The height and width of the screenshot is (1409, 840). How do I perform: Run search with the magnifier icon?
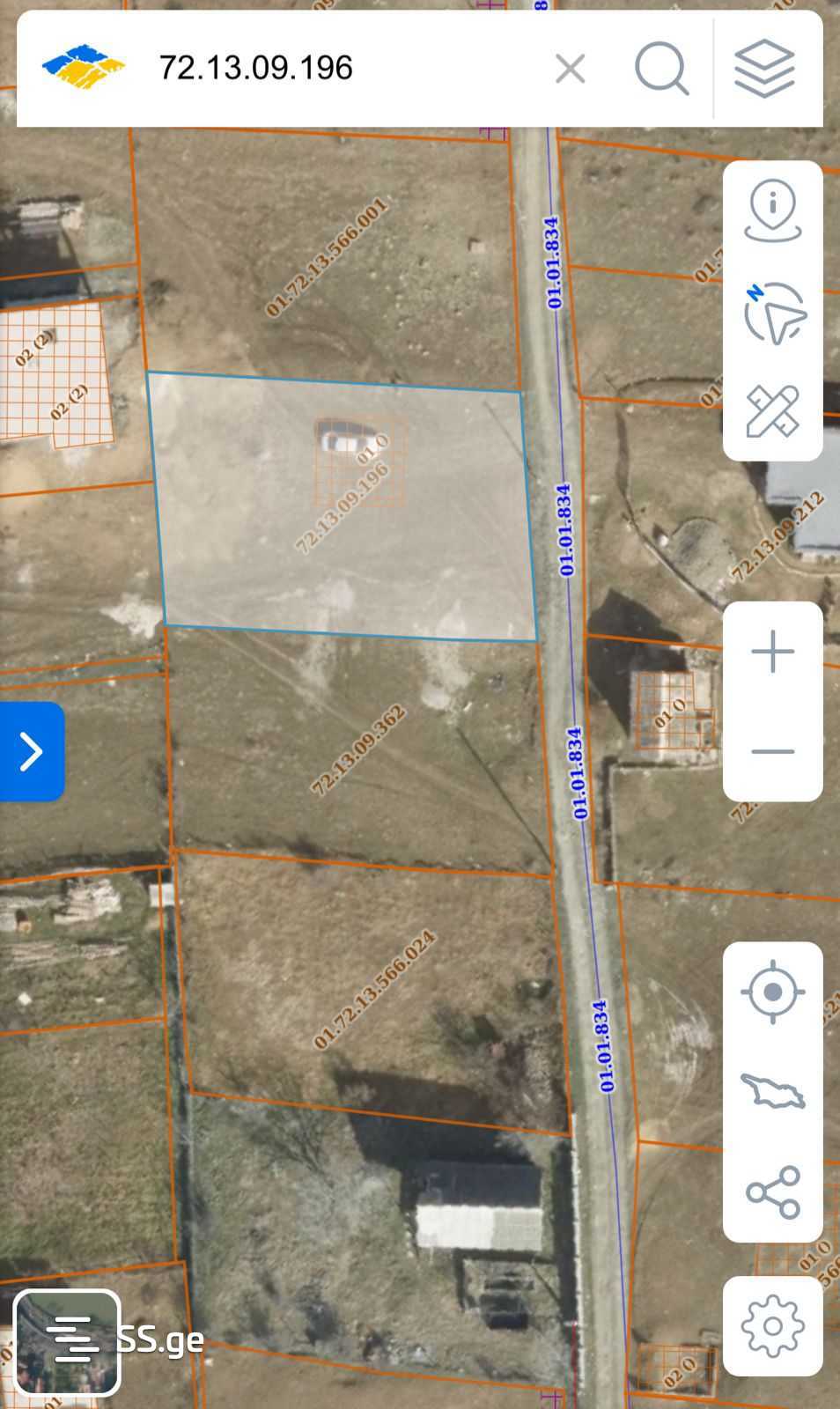[661, 68]
